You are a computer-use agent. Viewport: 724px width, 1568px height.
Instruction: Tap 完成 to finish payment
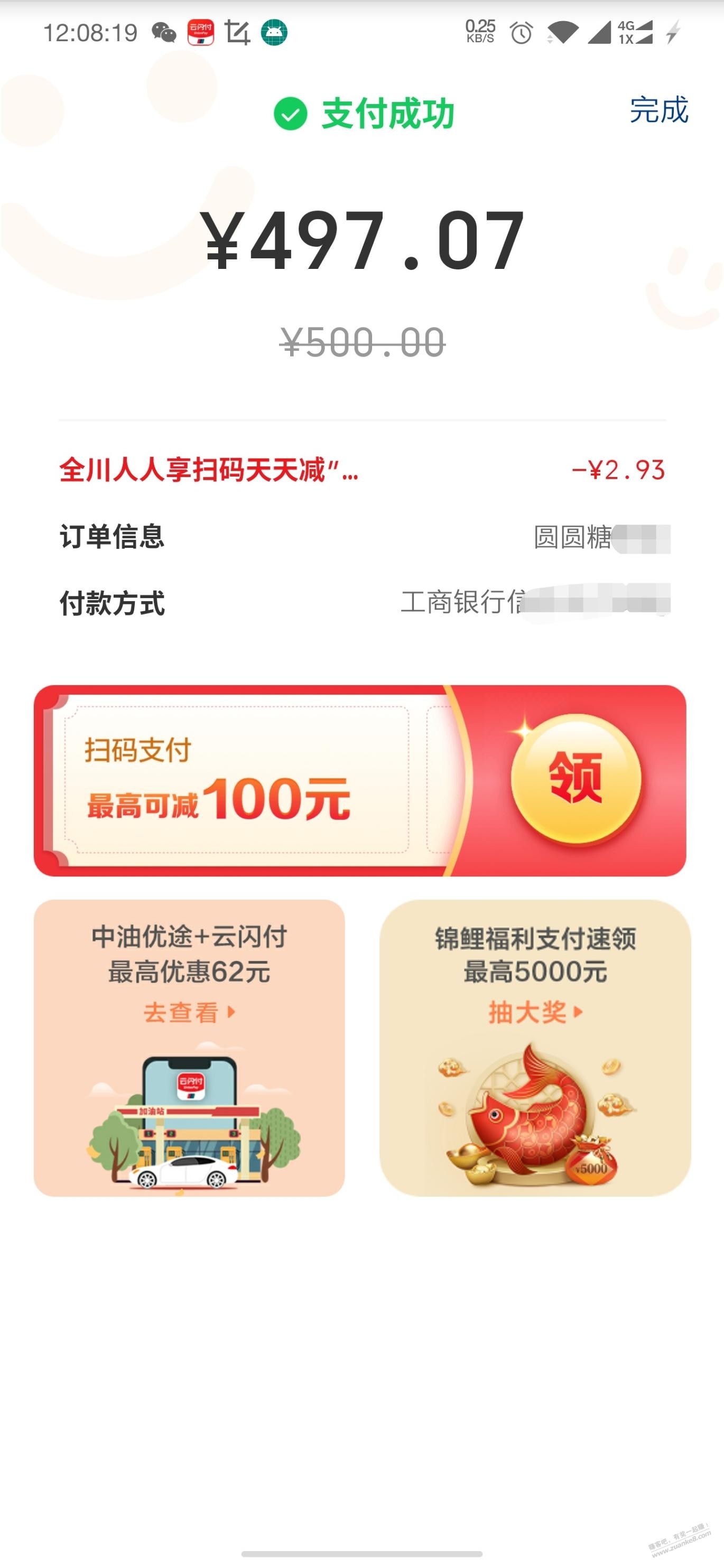(659, 110)
